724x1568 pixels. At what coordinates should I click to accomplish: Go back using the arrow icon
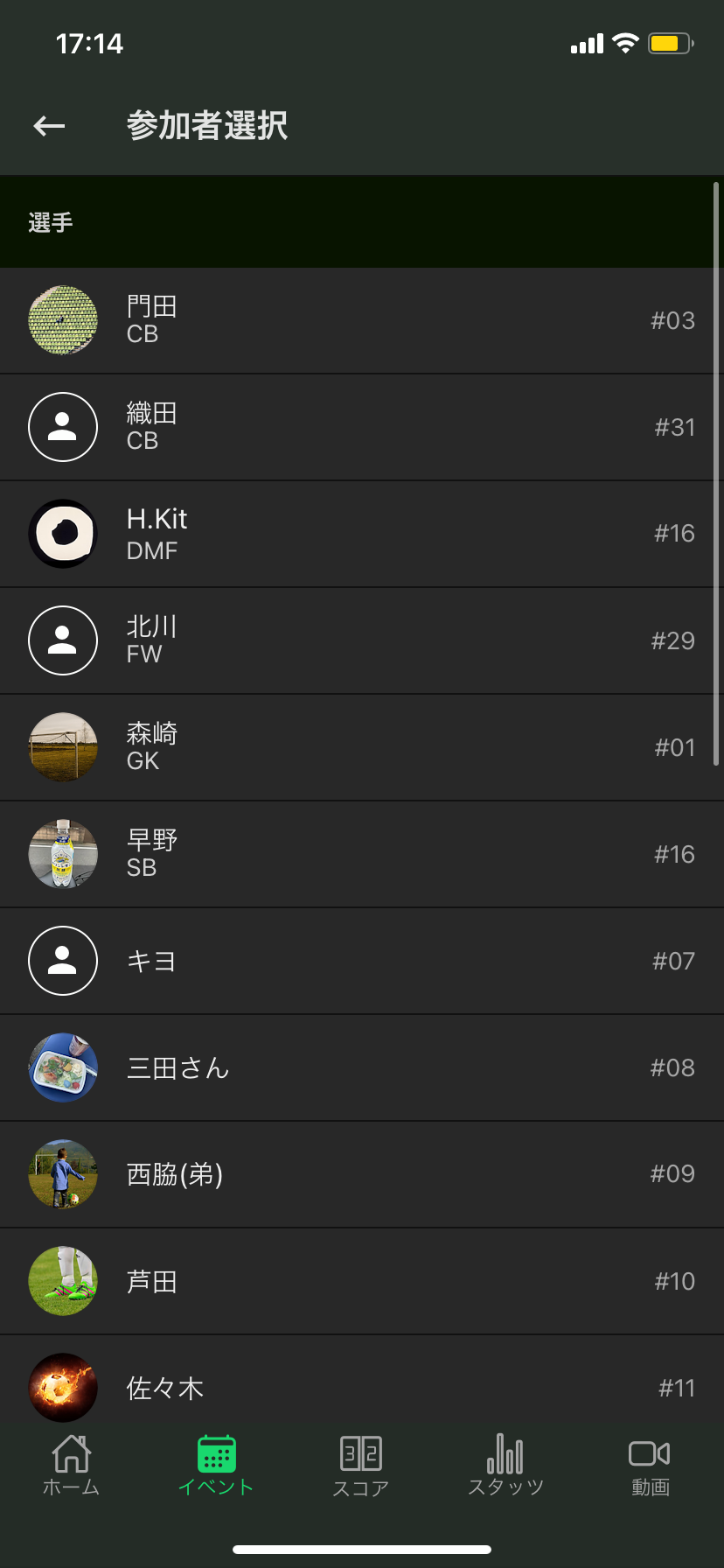[x=50, y=126]
